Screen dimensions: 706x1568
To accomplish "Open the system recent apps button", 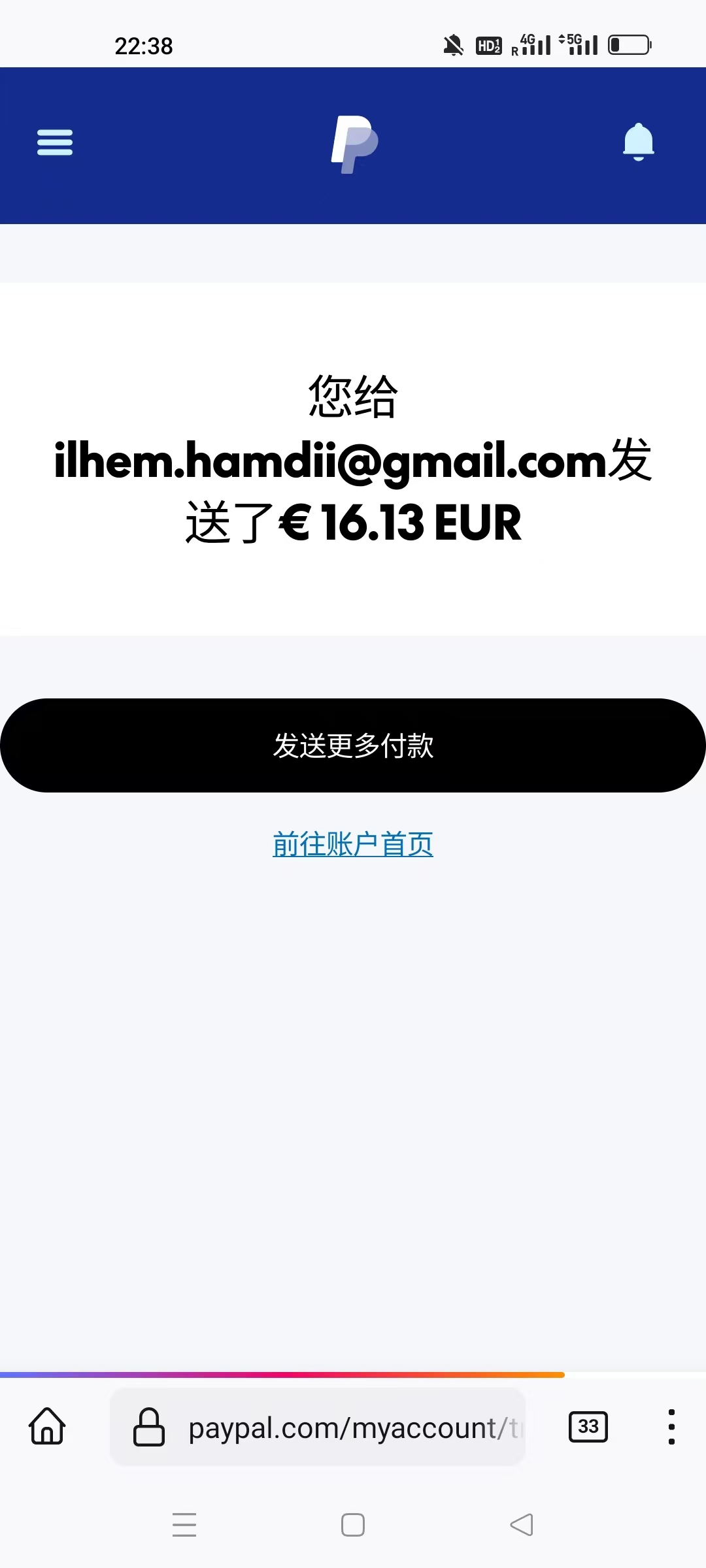I will coord(184,1525).
